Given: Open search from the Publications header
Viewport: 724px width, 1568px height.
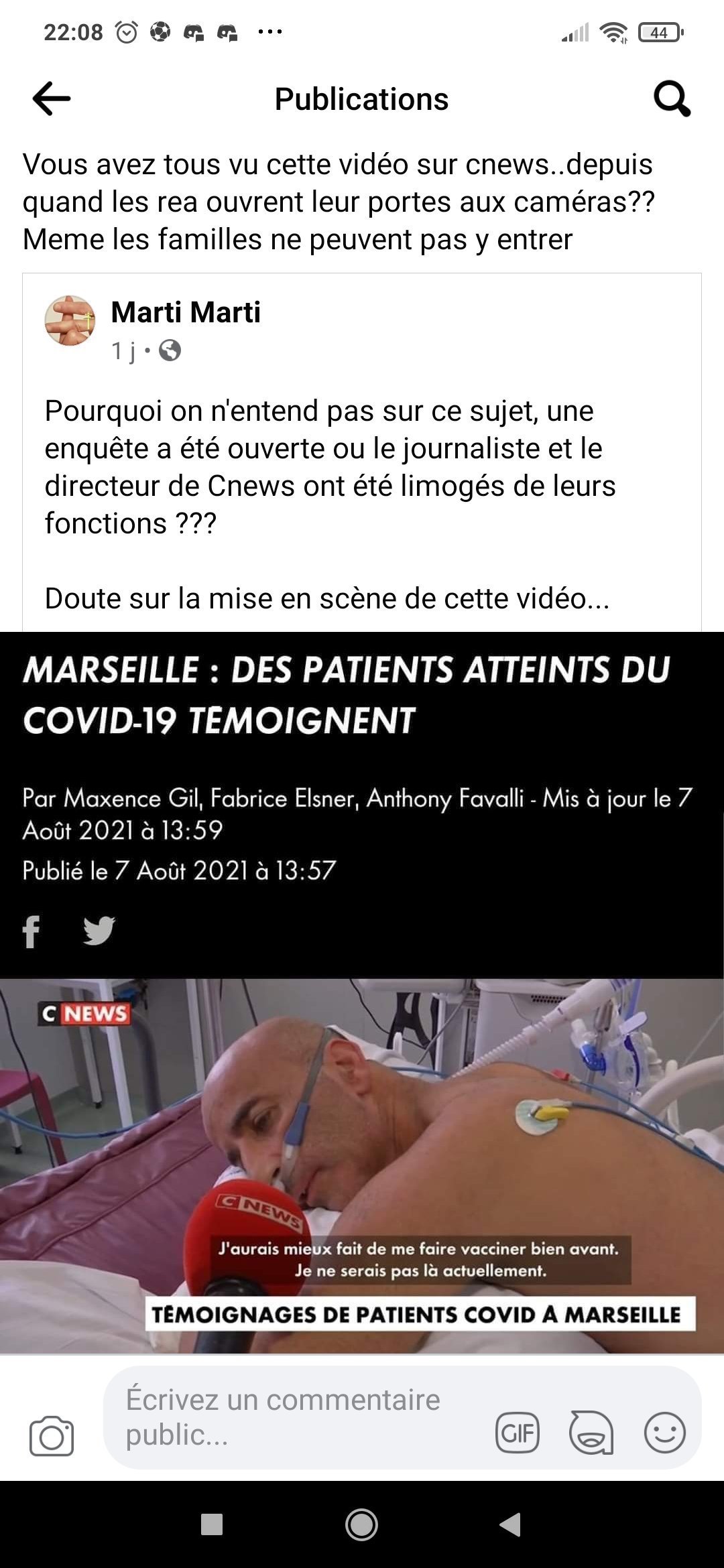Looking at the screenshot, I should 672,99.
